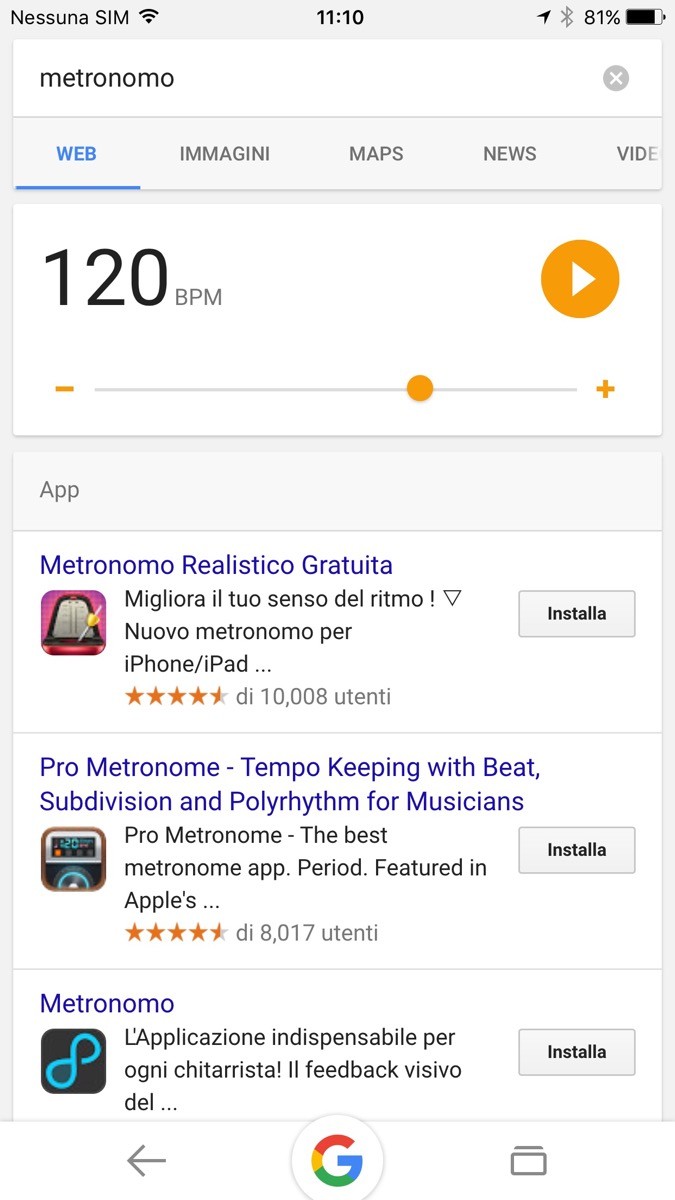This screenshot has height=1200, width=675.
Task: Decrease BPM with the minus button
Action: point(65,388)
